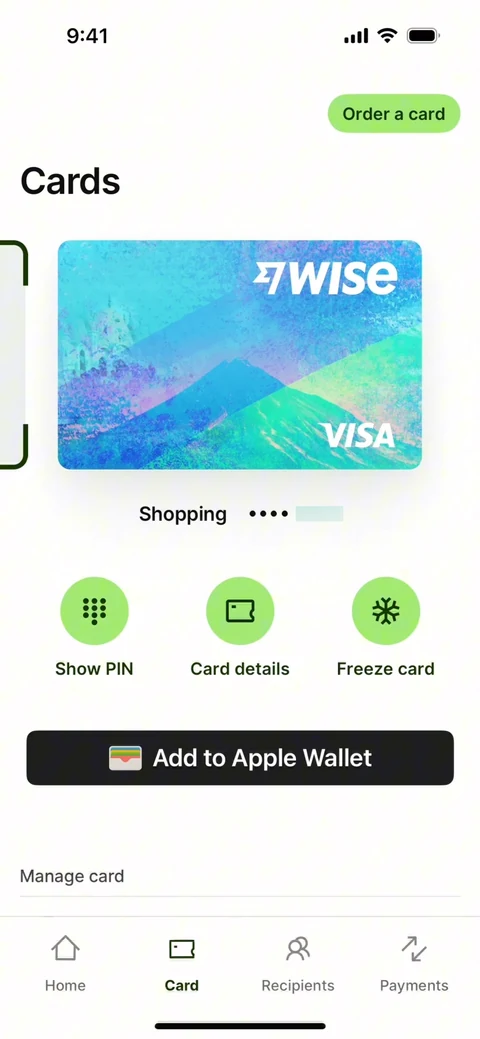Tap the Order a card button
Image resolution: width=480 pixels, height=1039 pixels.
(x=394, y=113)
